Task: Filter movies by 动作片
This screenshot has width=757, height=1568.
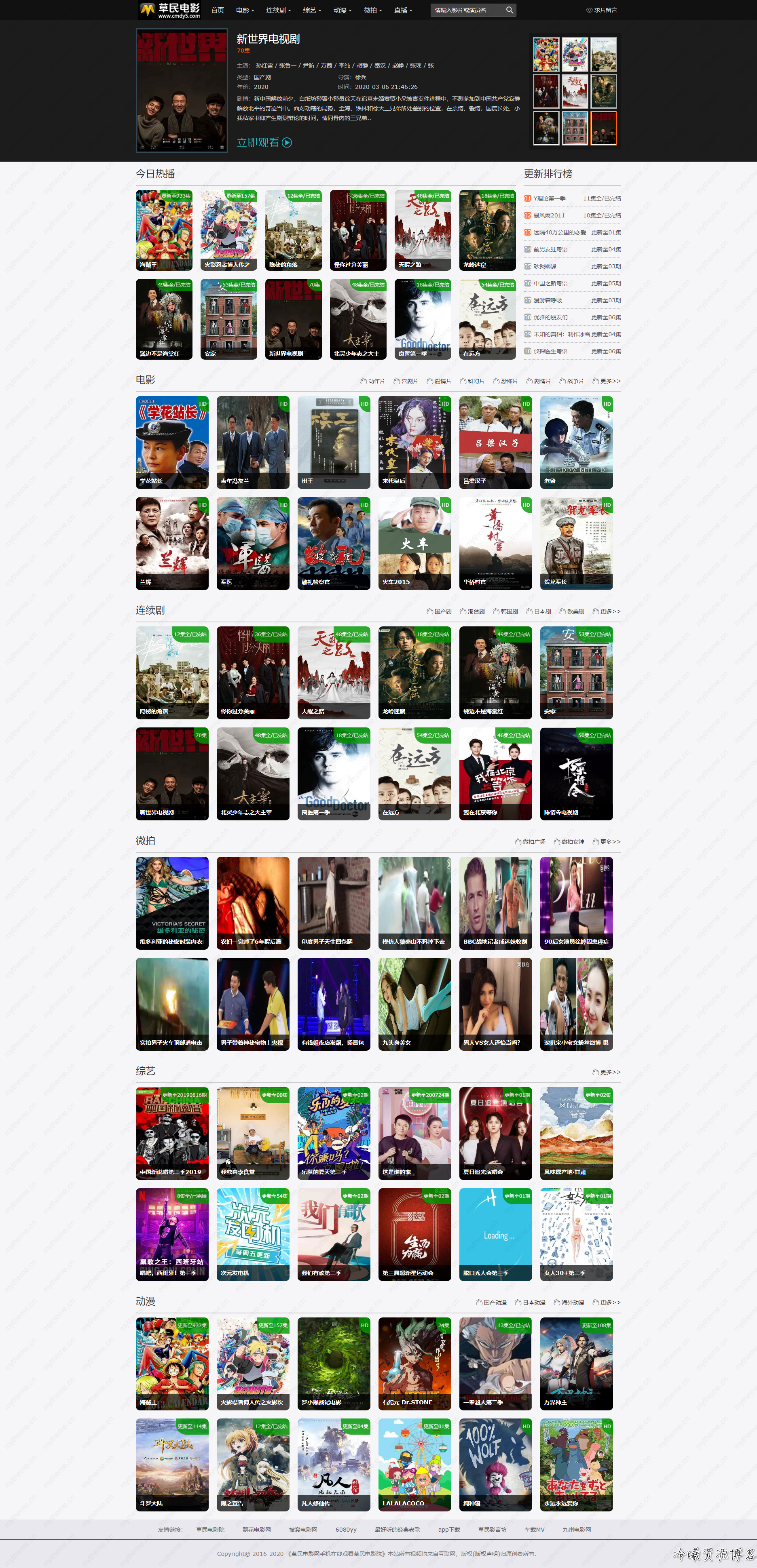Action: (373, 381)
